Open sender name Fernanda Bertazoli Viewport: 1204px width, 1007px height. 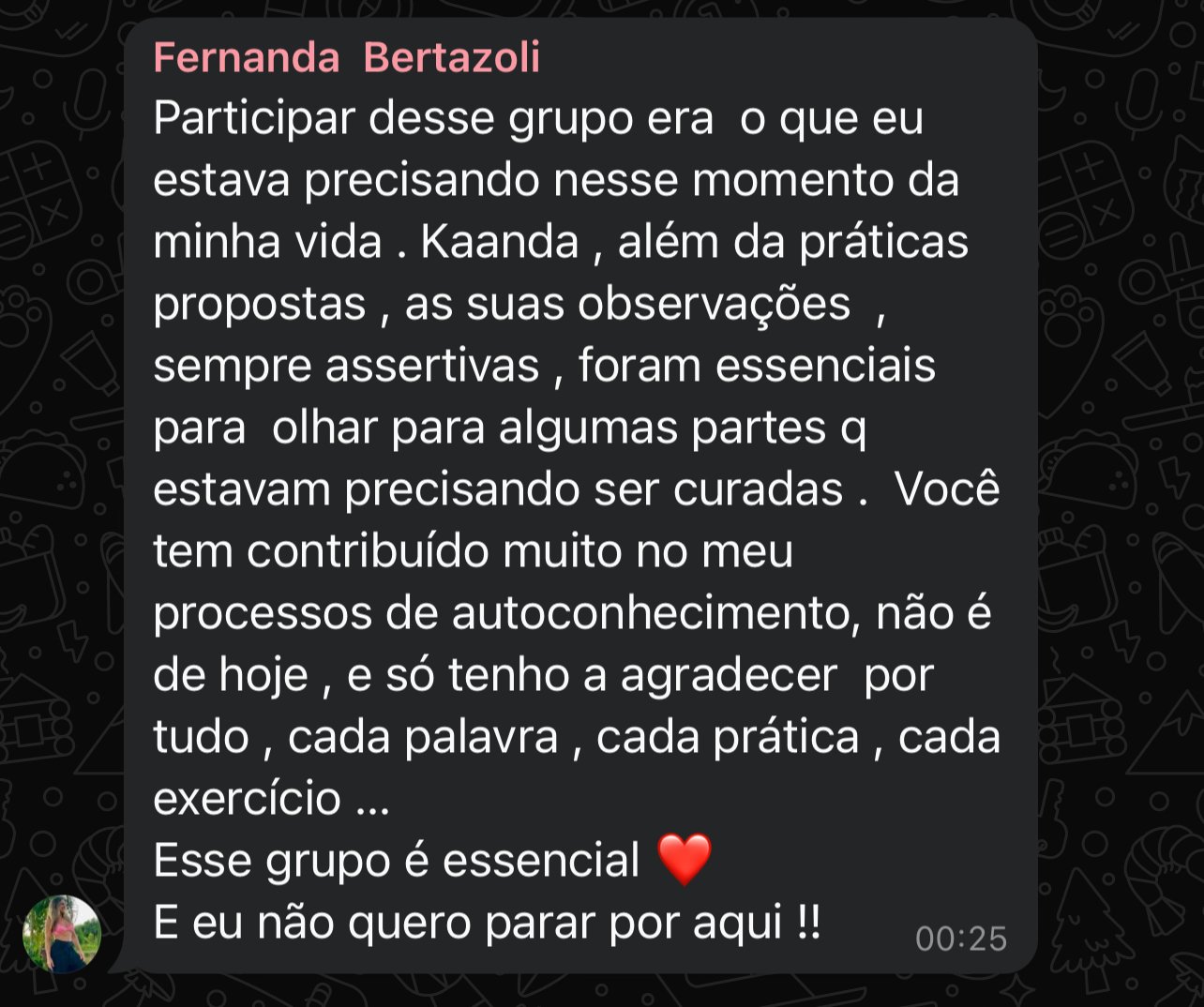[x=346, y=58]
